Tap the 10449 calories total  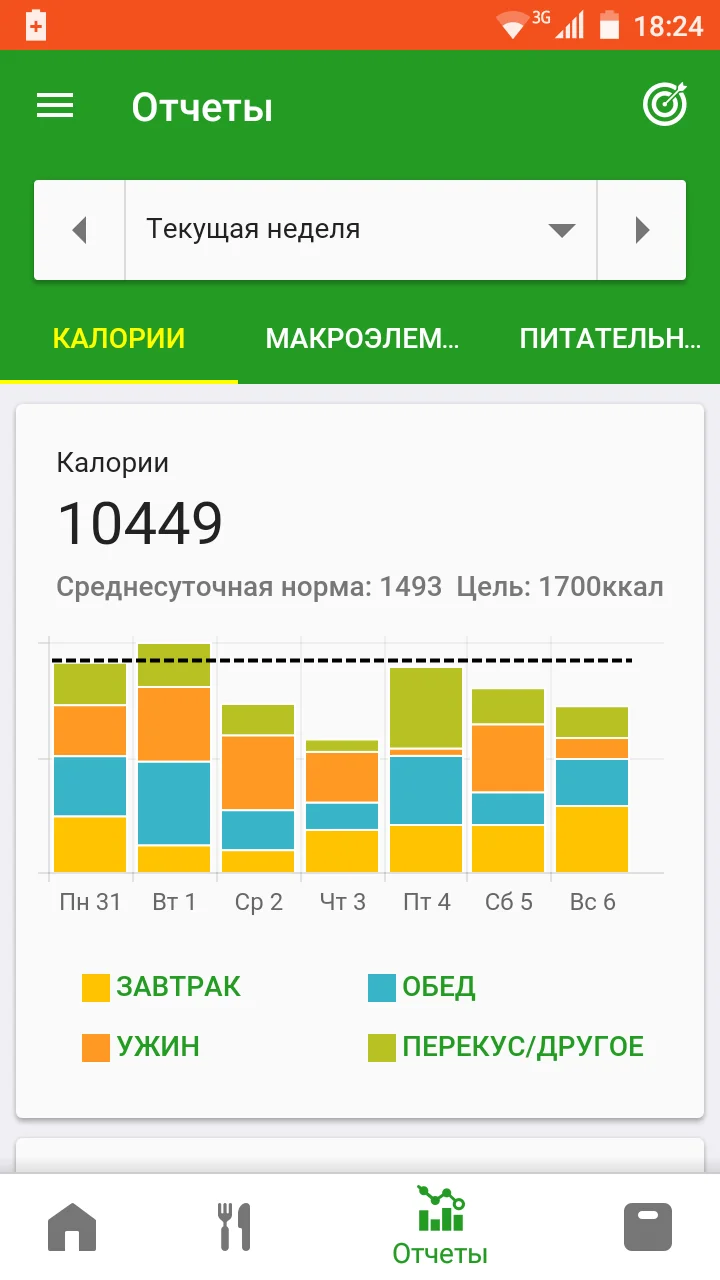[142, 521]
